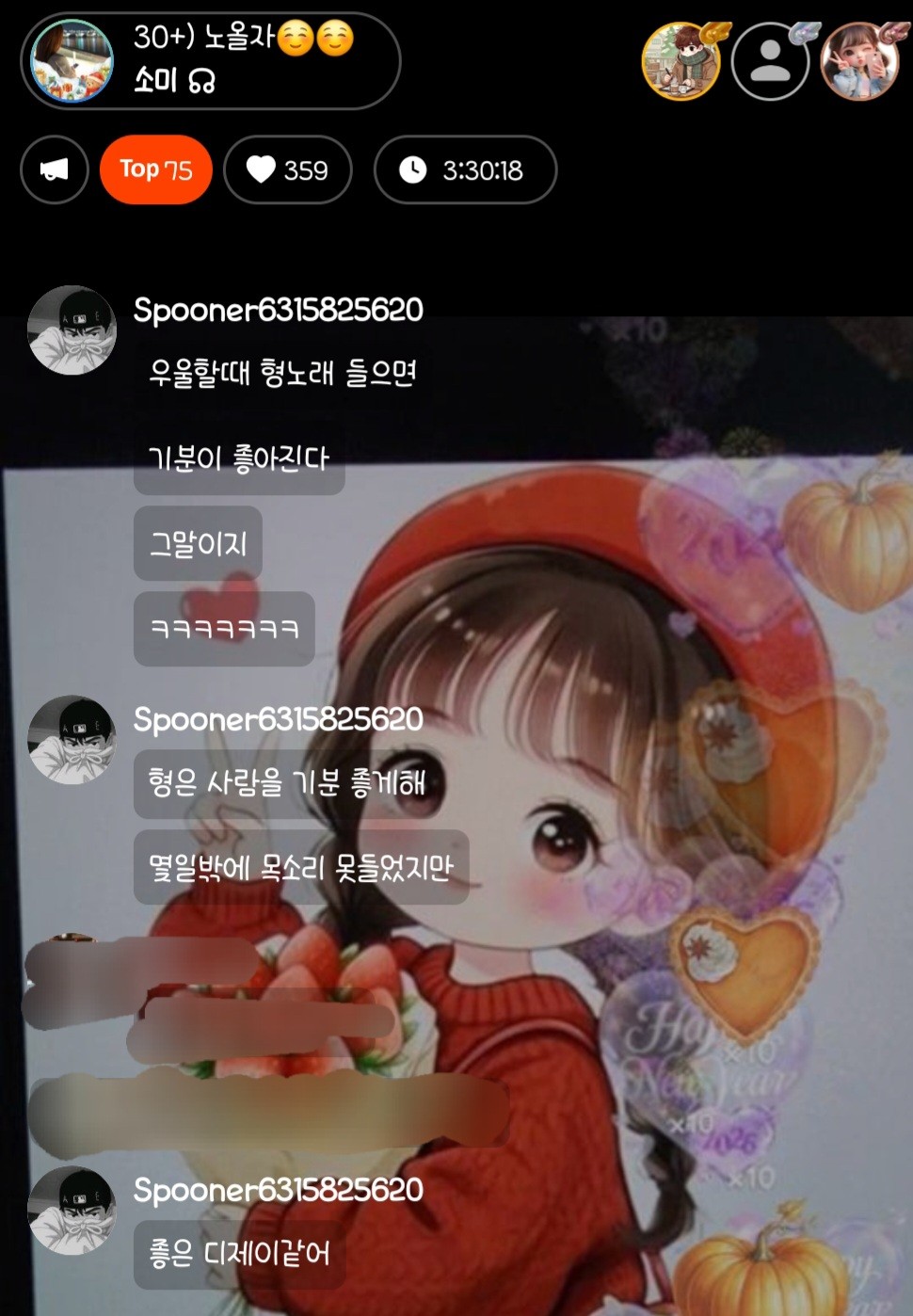913x1316 pixels.
Task: Open the megaphone announcement icon
Action: pyautogui.click(x=55, y=169)
